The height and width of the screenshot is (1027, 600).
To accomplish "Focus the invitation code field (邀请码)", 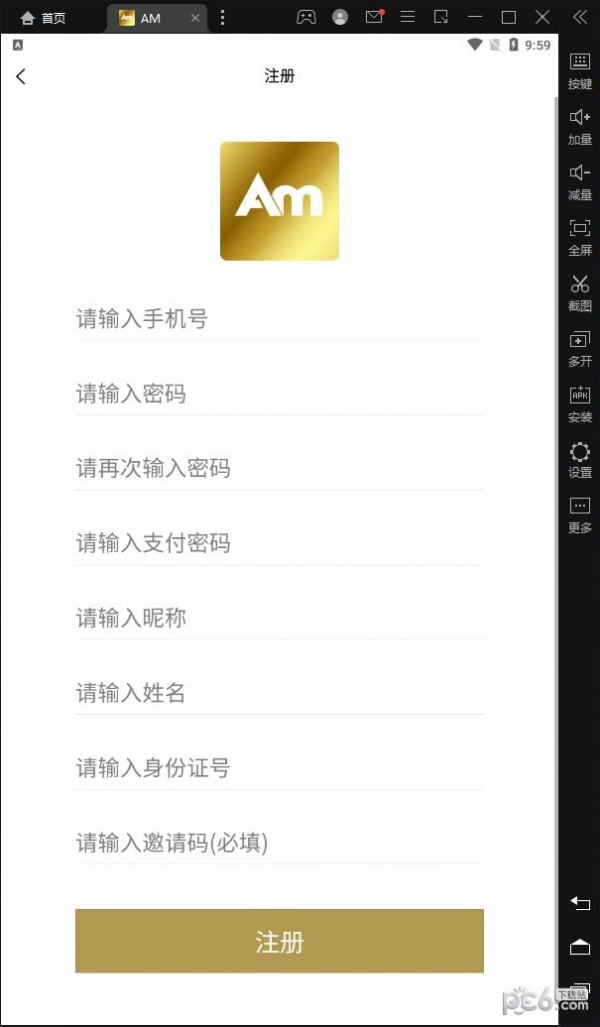I will coord(279,843).
